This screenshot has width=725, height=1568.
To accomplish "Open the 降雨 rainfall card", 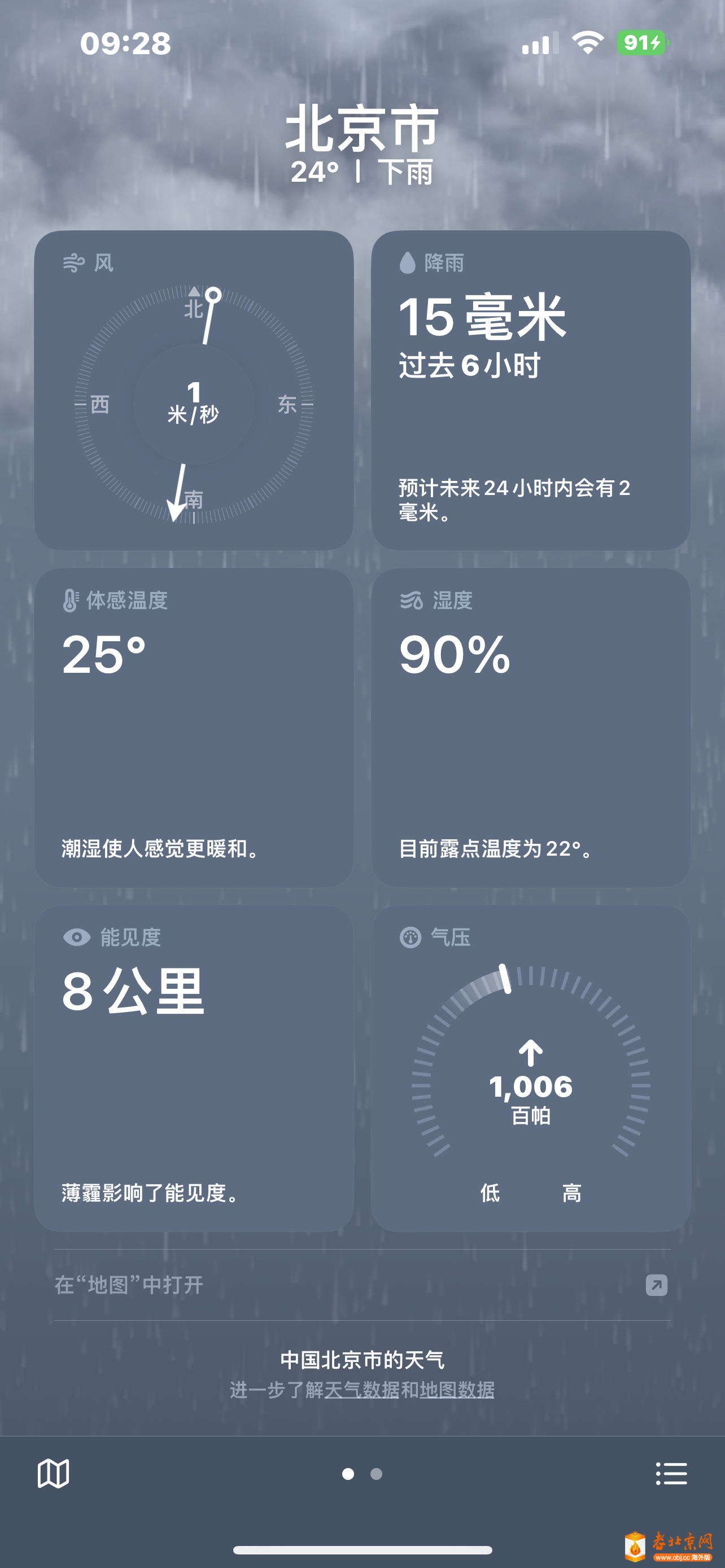I will point(531,390).
